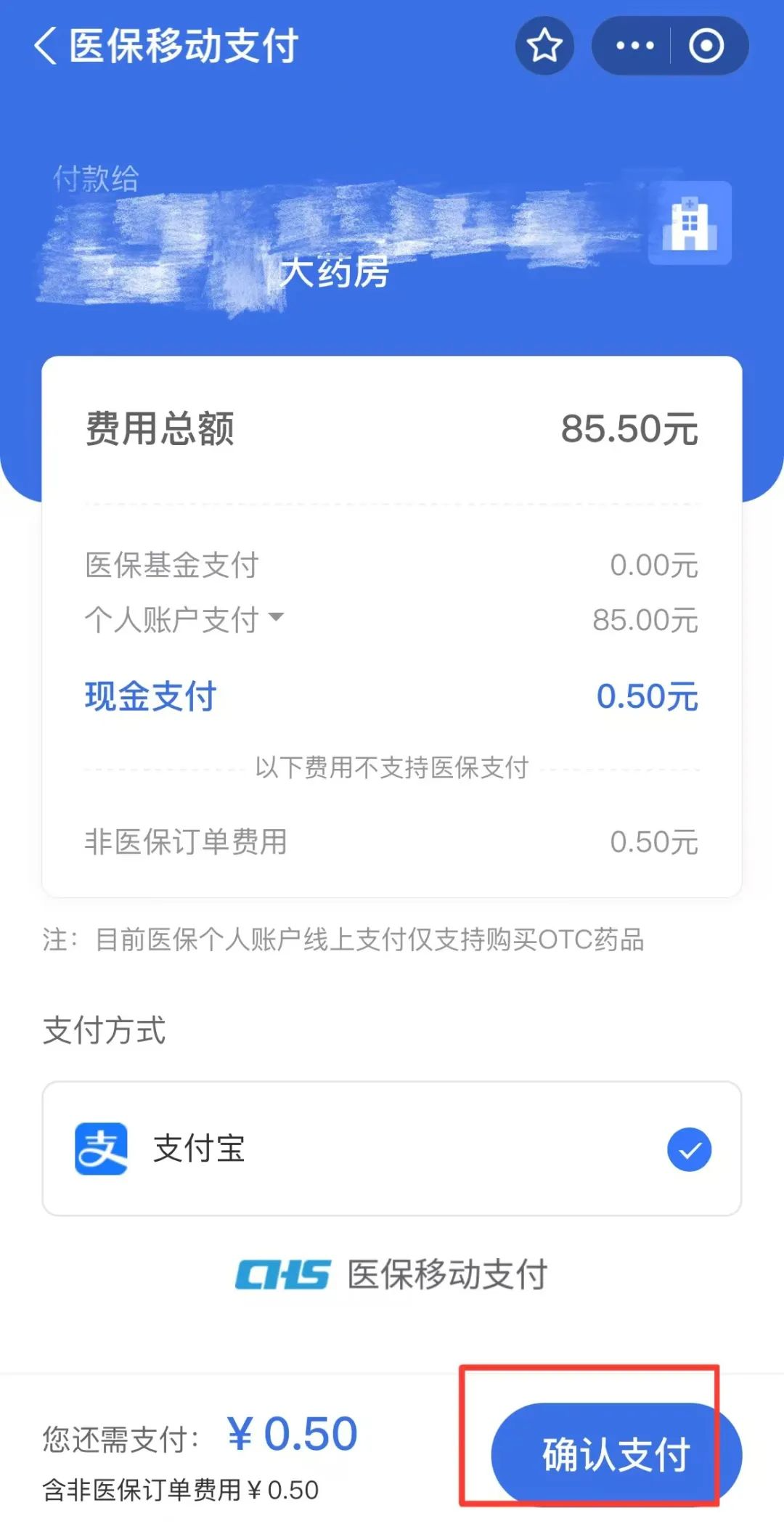The image size is (784, 1537).
Task: Go back from 医保移动支付 page
Action: 45,46
